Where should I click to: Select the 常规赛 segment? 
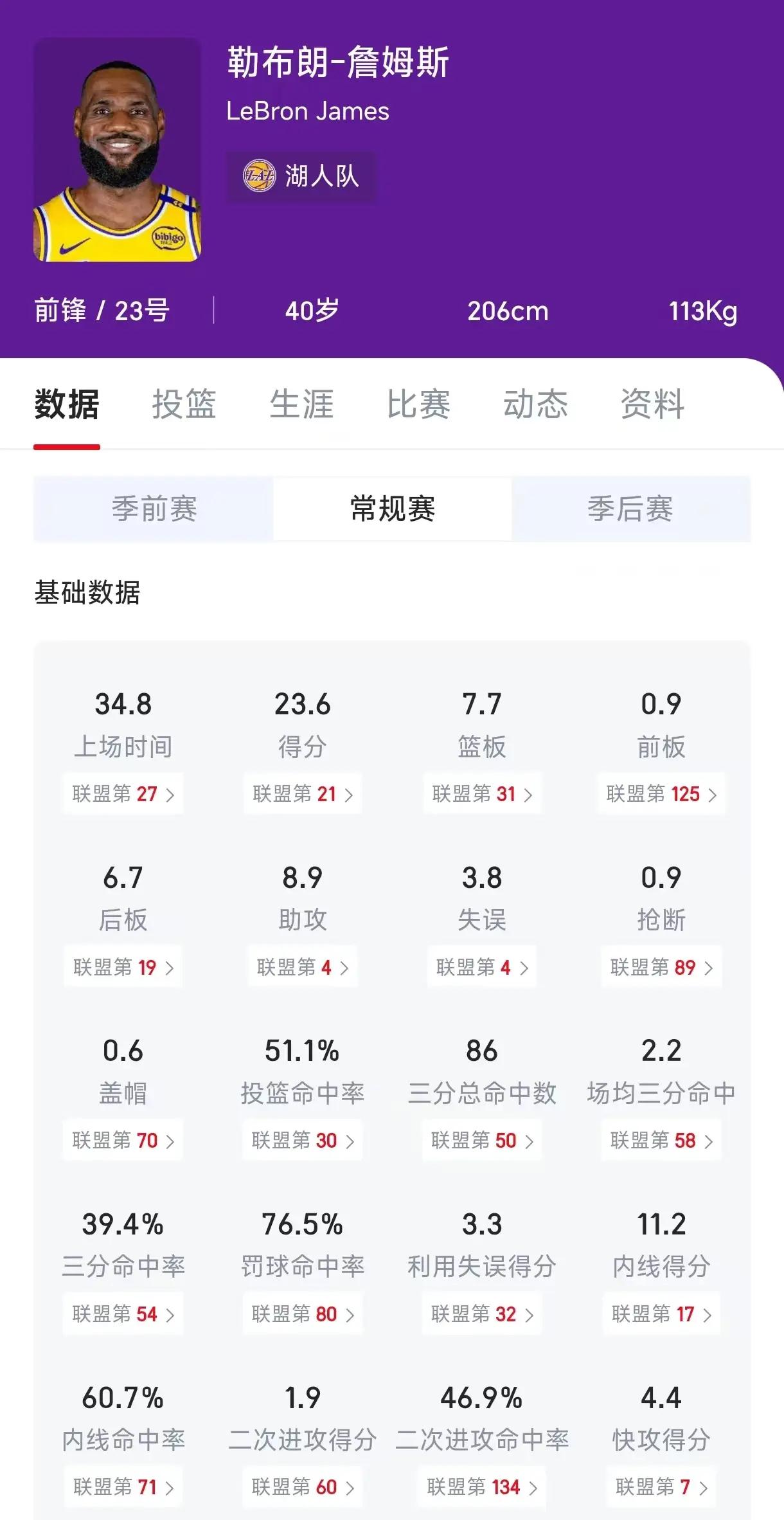[x=393, y=509]
